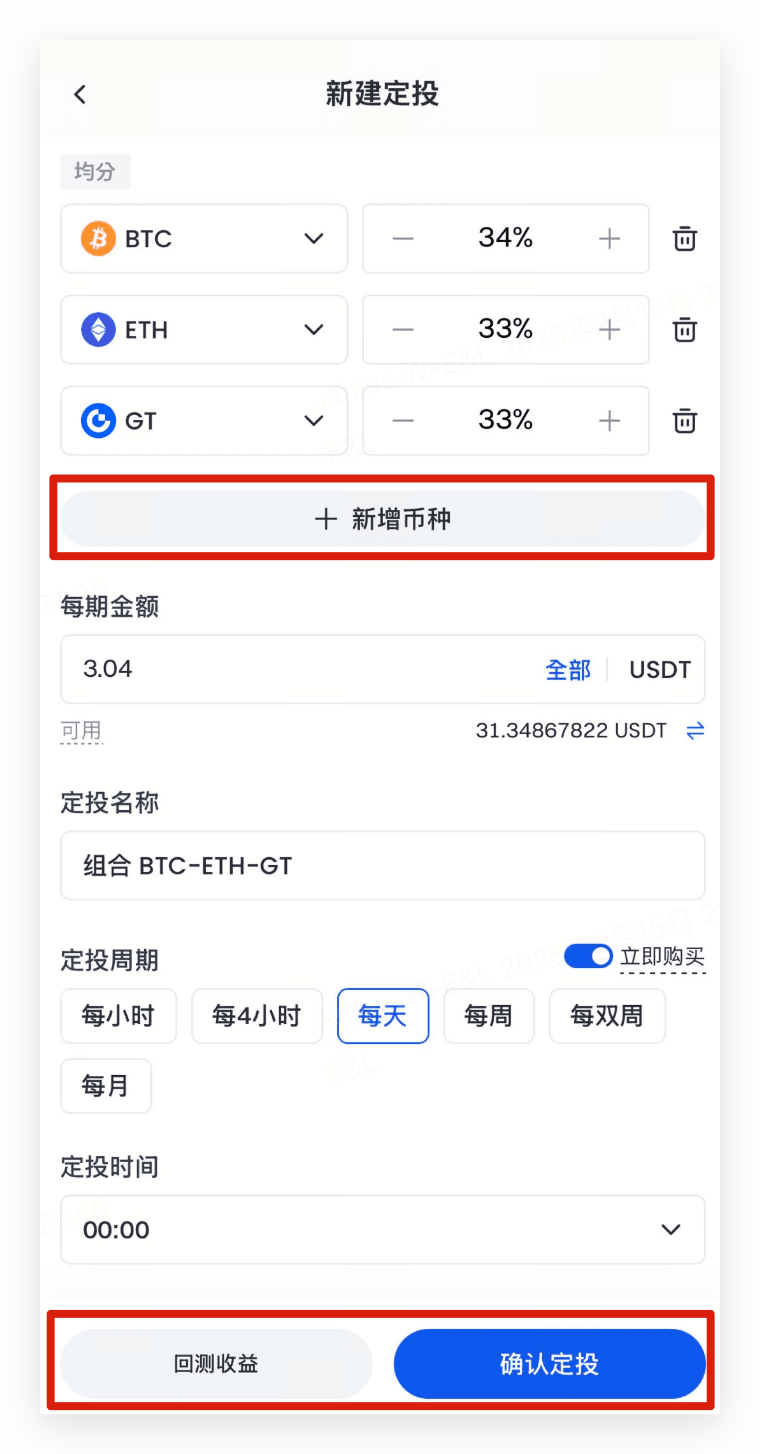The height and width of the screenshot is (1454, 760).
Task: Increase BTC percentage with plus
Action: [x=609, y=239]
